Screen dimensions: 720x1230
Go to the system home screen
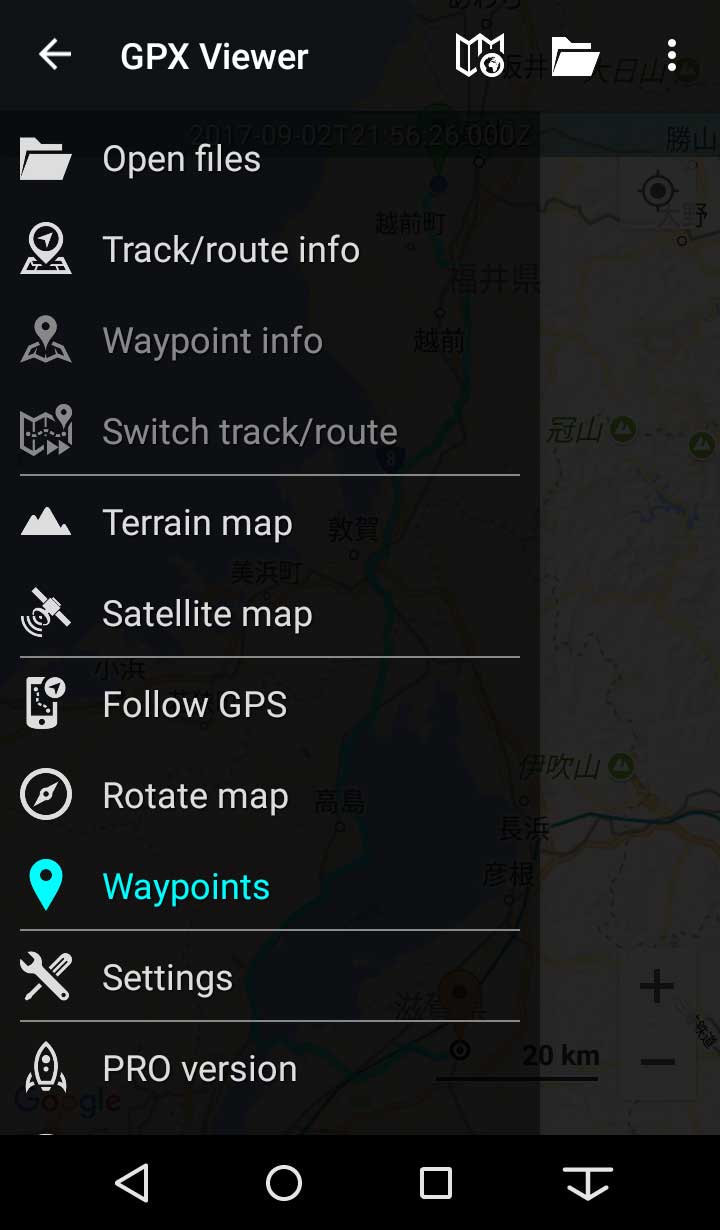coord(284,1183)
